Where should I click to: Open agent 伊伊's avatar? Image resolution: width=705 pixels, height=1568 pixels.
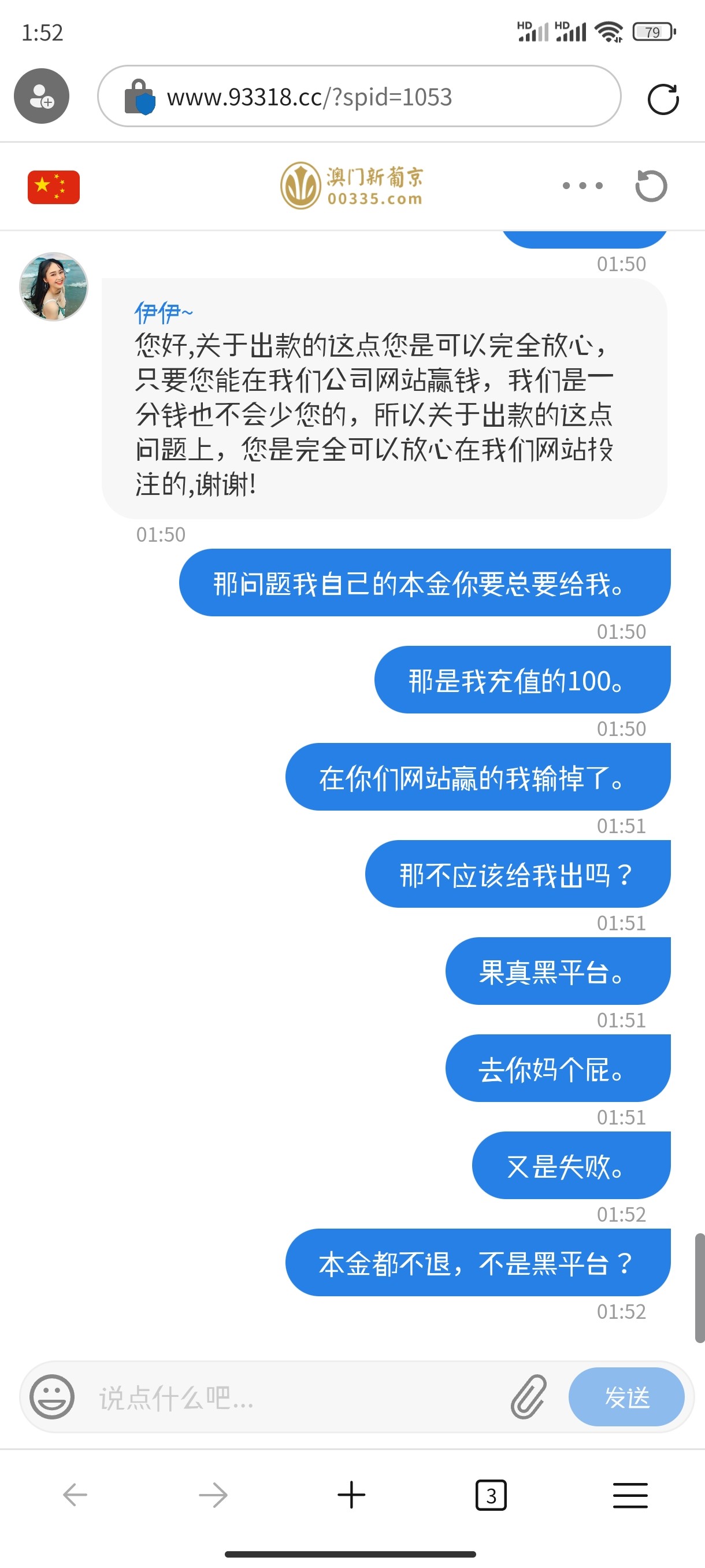[x=54, y=287]
